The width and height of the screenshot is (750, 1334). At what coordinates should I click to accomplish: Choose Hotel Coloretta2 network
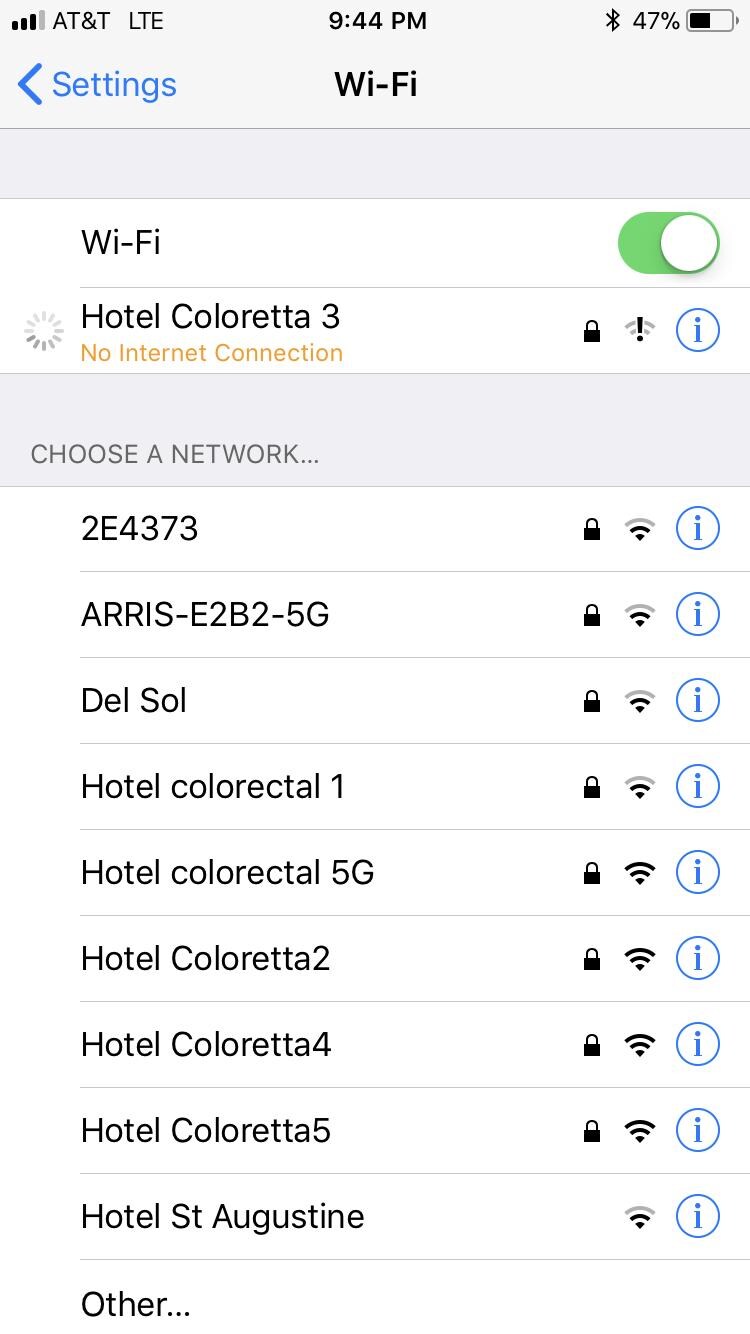tap(375, 959)
